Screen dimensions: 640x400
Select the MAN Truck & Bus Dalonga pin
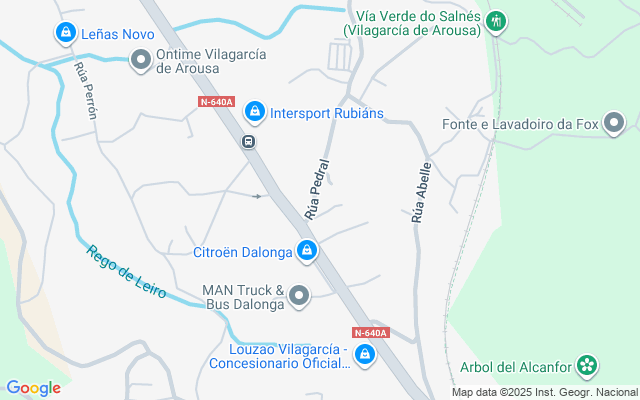(299, 295)
